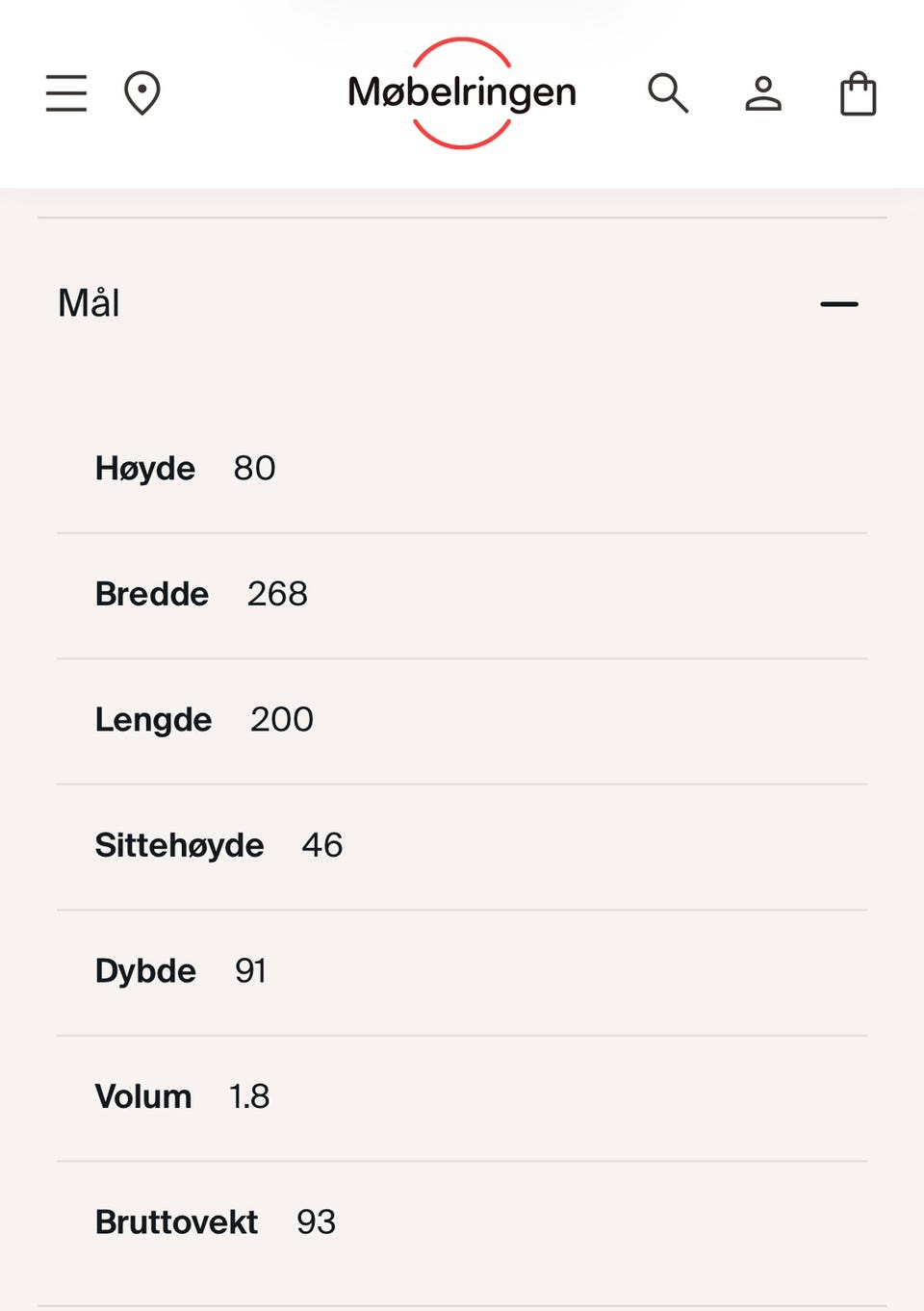The image size is (924, 1311).
Task: Open the store locator pin
Action: tap(142, 93)
